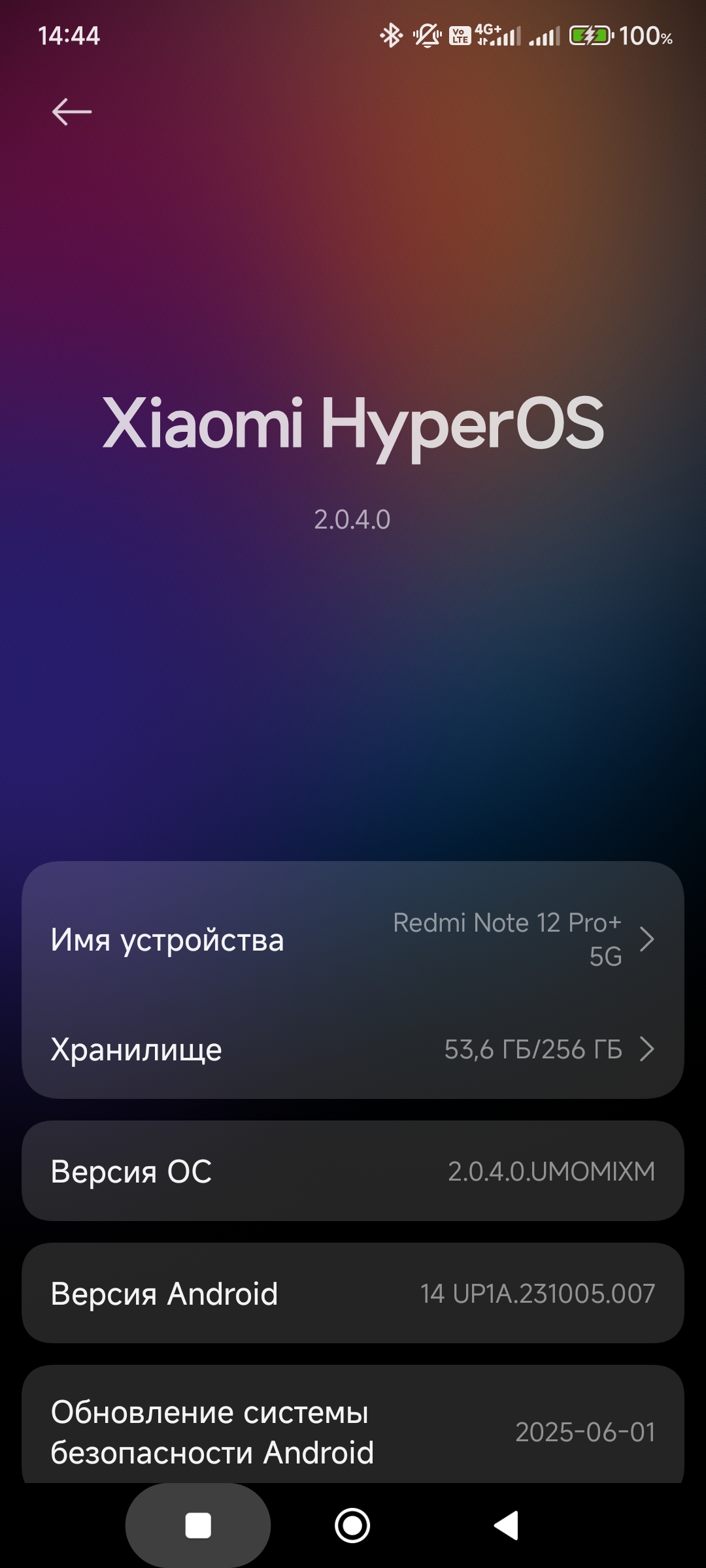Screen dimensions: 706x1568
Task: Open the Хранилище storage details
Action: pyautogui.click(x=353, y=1049)
